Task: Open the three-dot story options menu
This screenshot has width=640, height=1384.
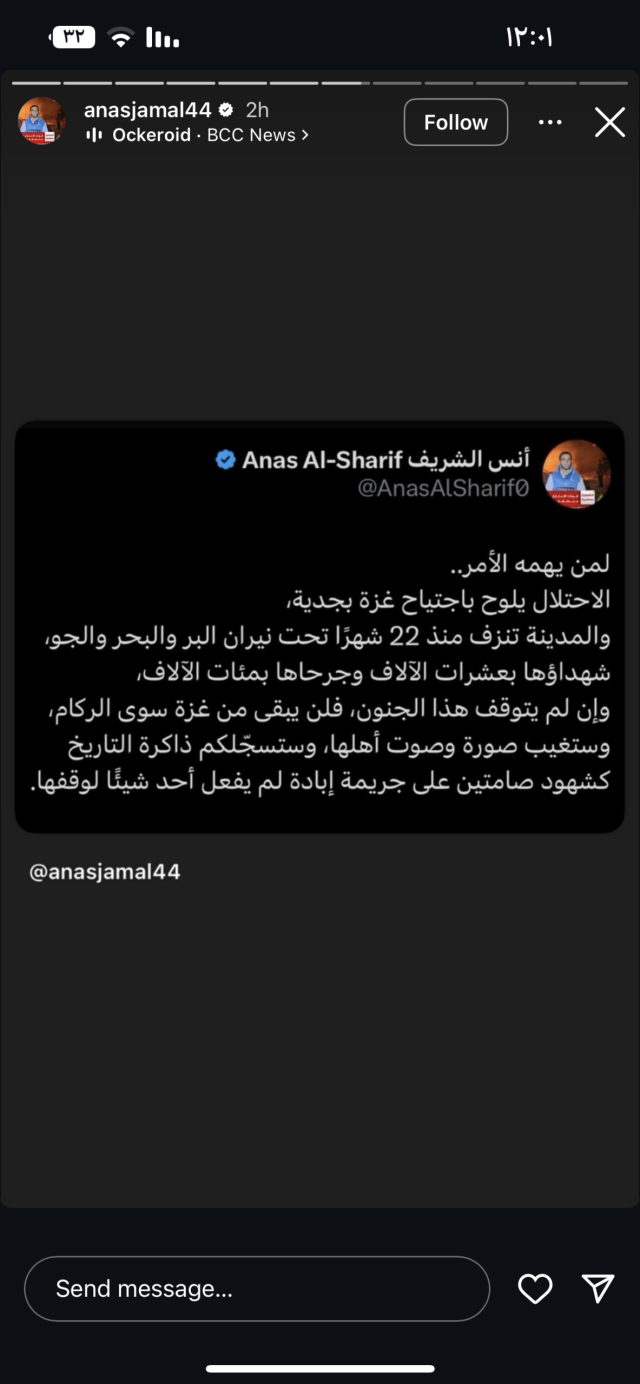Action: pos(550,122)
